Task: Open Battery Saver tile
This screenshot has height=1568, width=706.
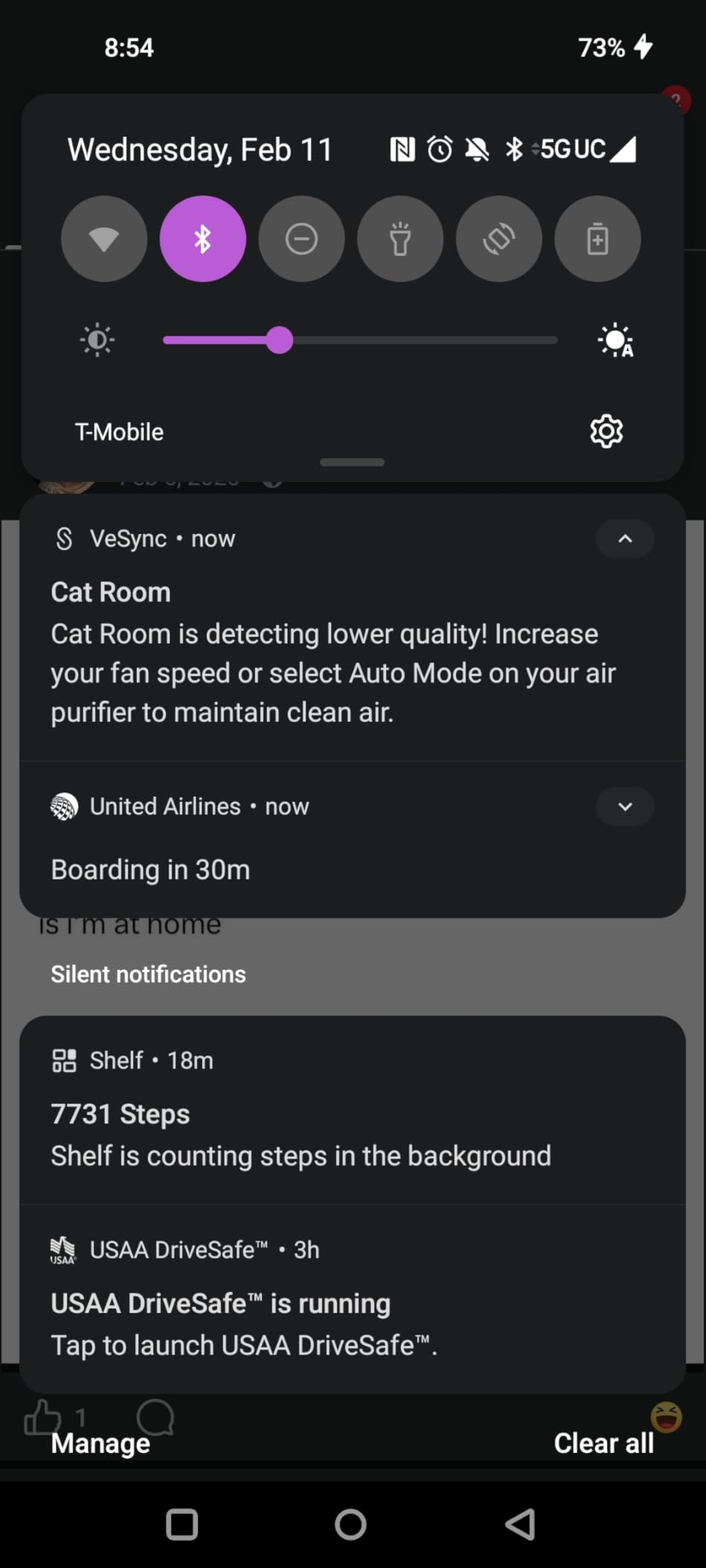Action: point(597,239)
